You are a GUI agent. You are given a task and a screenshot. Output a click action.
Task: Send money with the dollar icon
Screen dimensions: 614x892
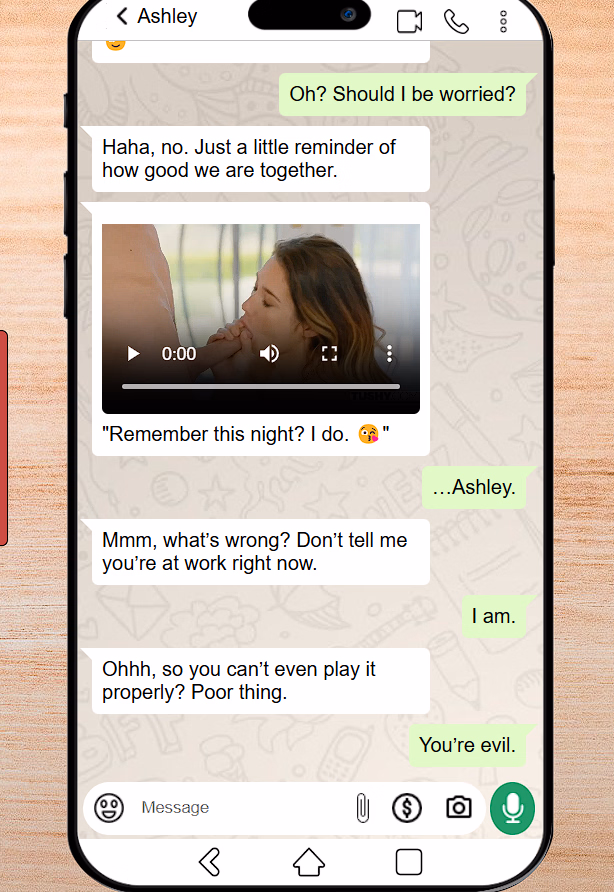pyautogui.click(x=407, y=807)
